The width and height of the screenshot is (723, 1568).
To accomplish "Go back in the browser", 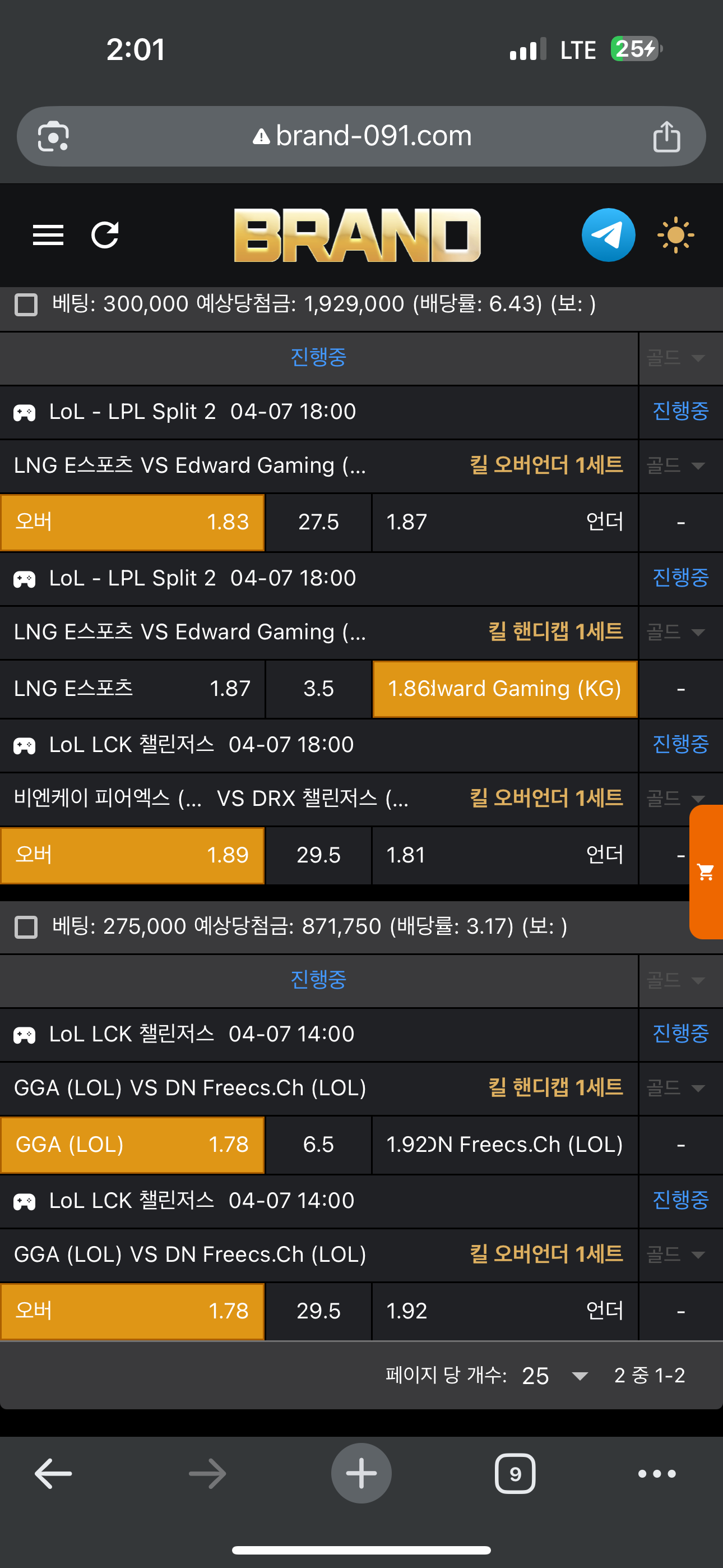I will [x=54, y=1474].
